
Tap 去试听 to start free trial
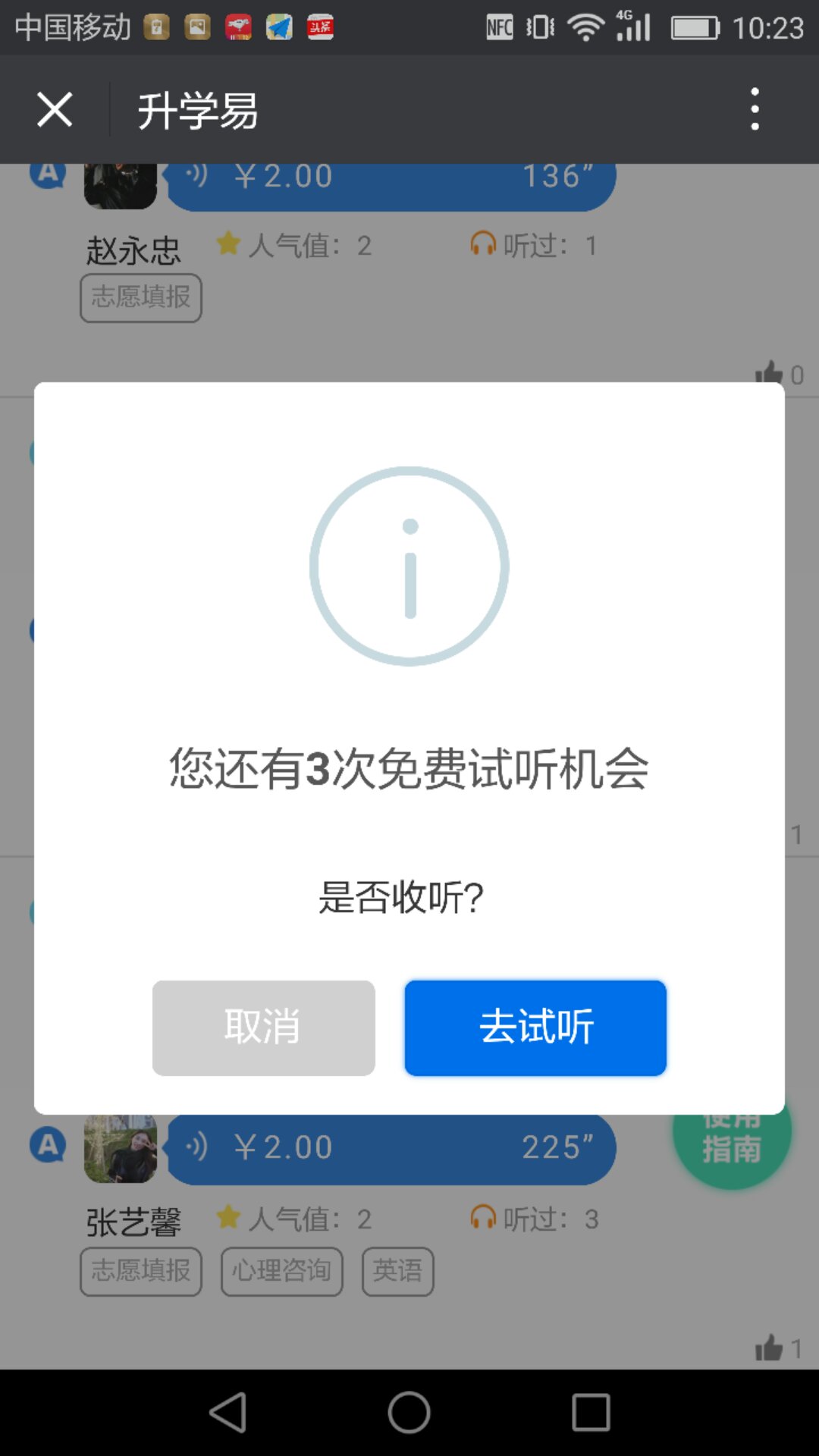(x=535, y=1028)
